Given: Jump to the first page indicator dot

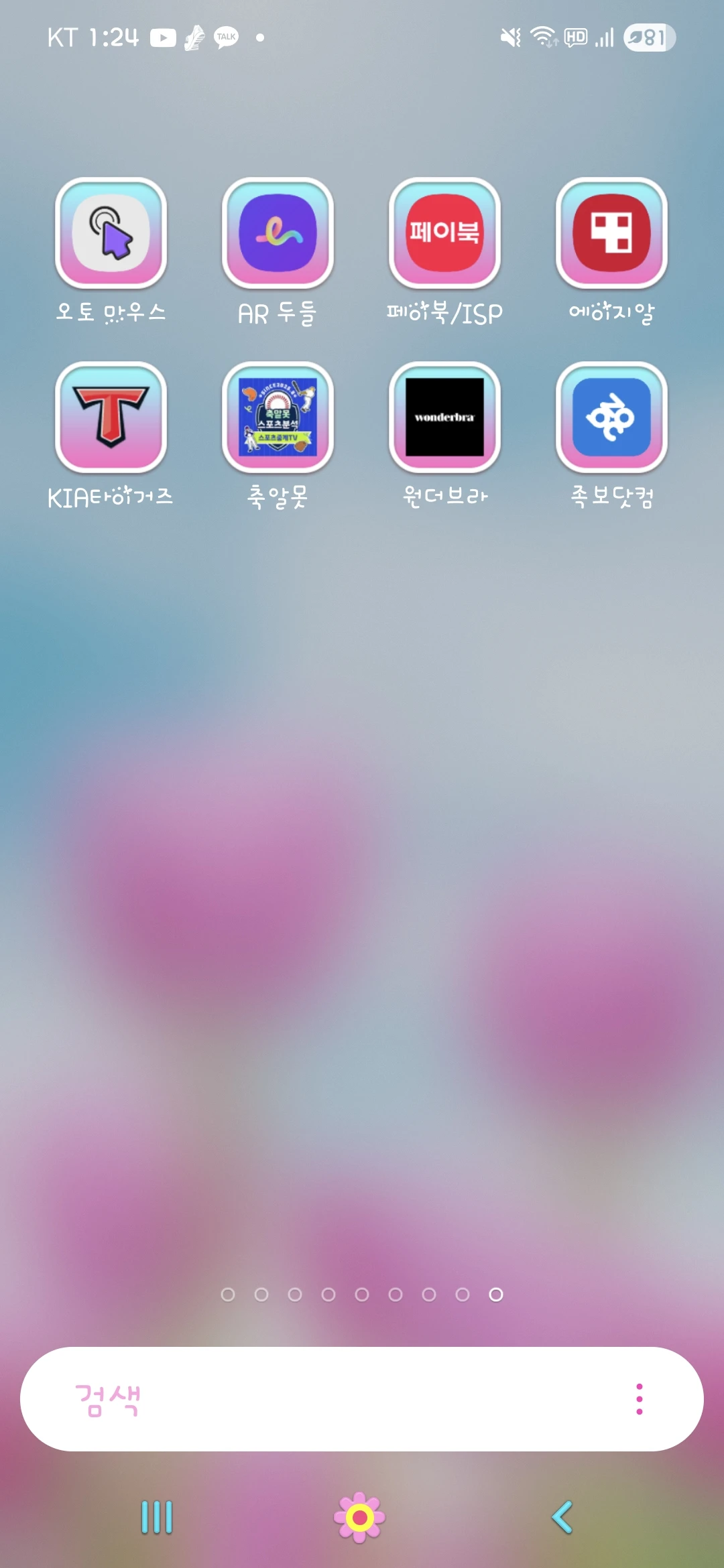Looking at the screenshot, I should pyautogui.click(x=228, y=1295).
